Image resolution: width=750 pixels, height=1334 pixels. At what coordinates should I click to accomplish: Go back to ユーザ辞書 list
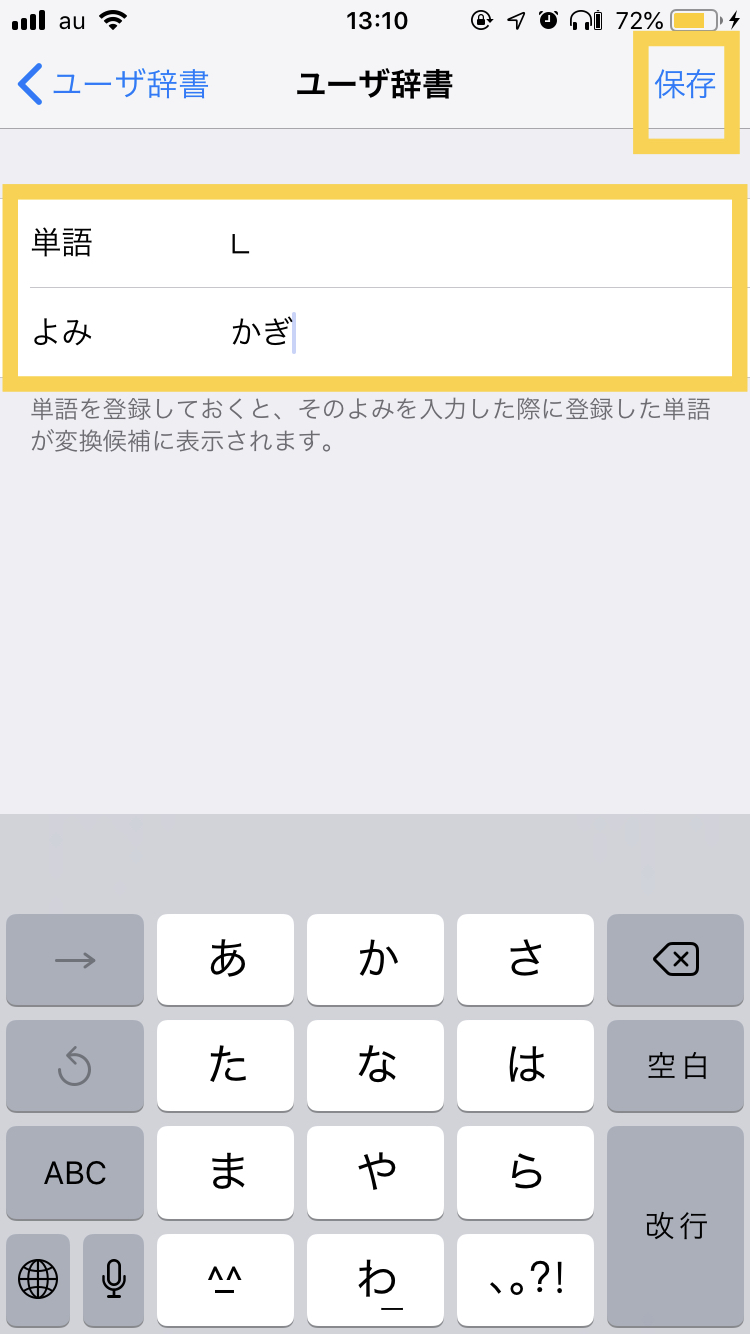(x=113, y=85)
